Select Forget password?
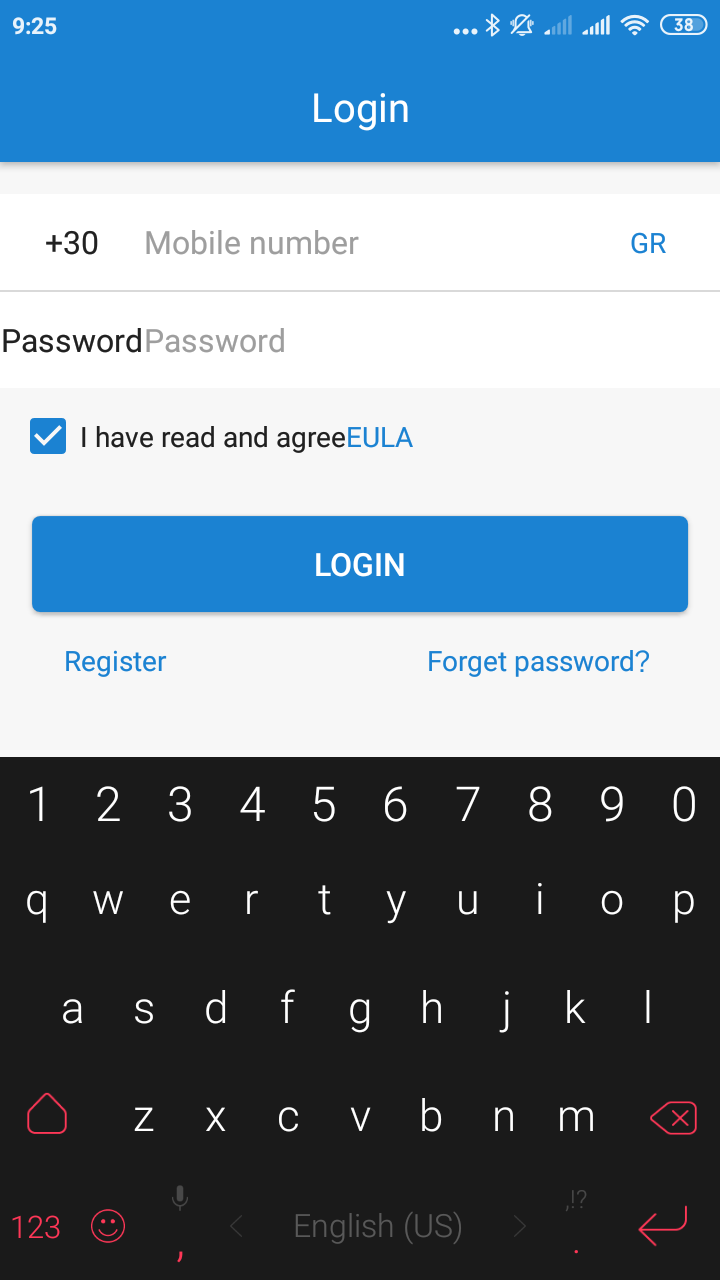Viewport: 720px width, 1280px height. 538,662
